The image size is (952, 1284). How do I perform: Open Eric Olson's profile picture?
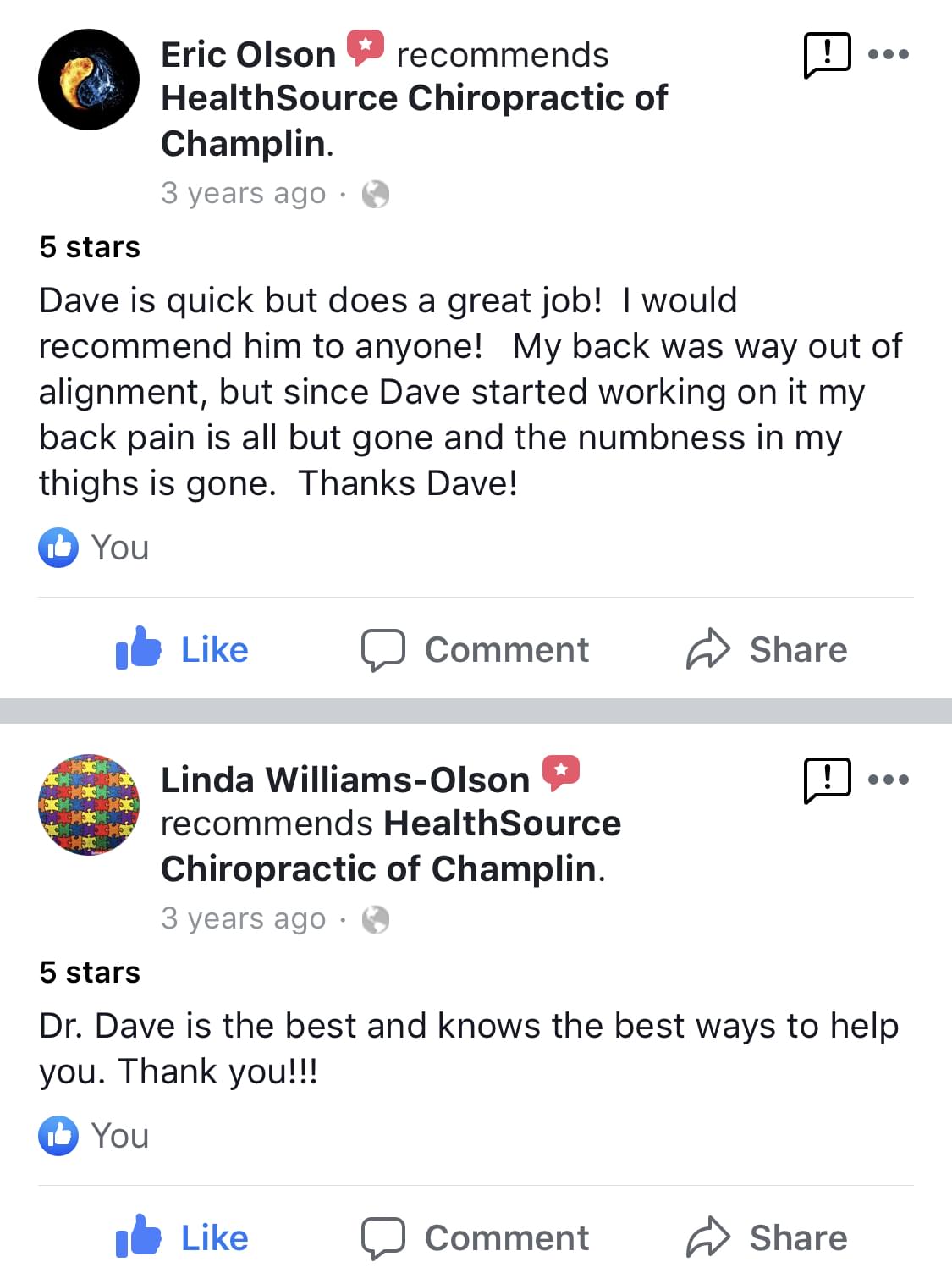(88, 80)
